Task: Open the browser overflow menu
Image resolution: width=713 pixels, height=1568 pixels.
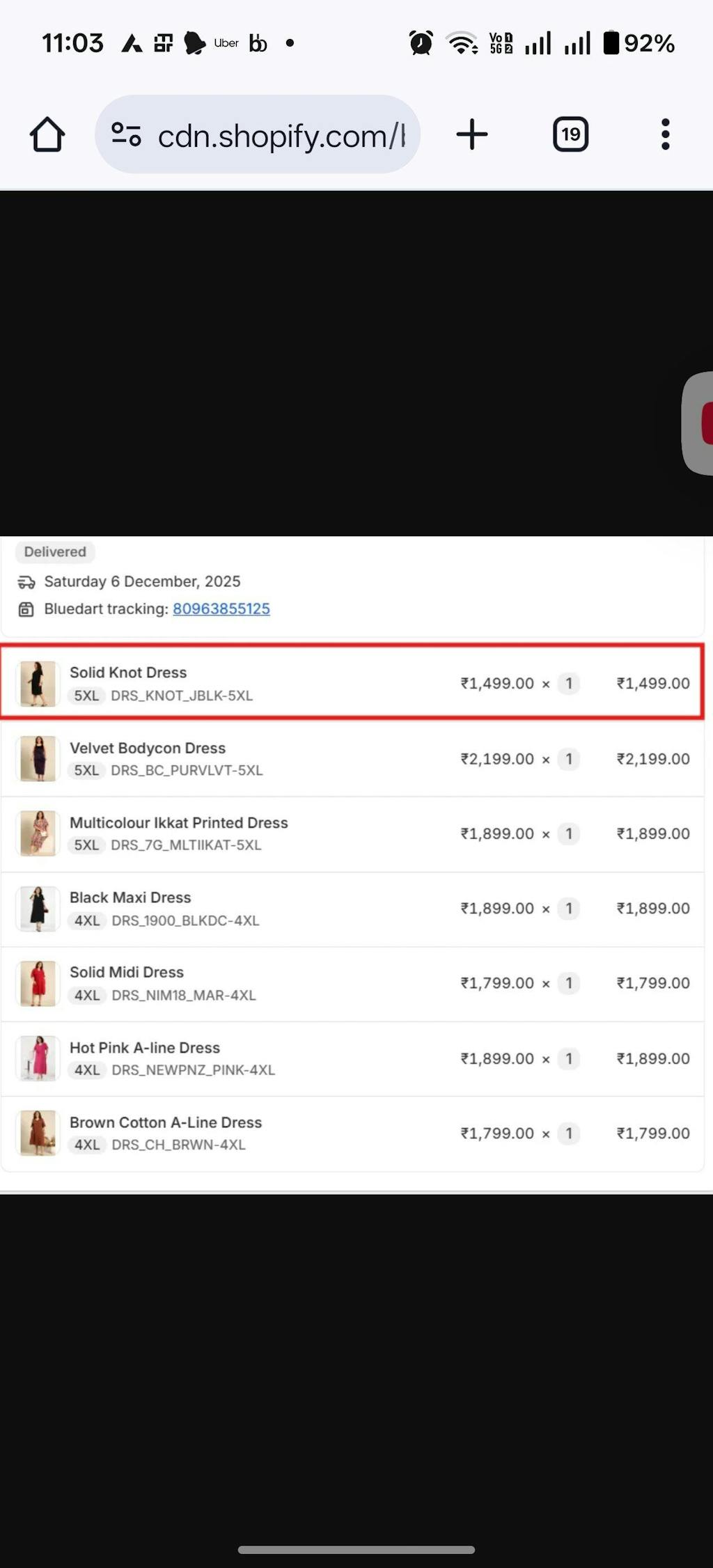Action: 665,134
